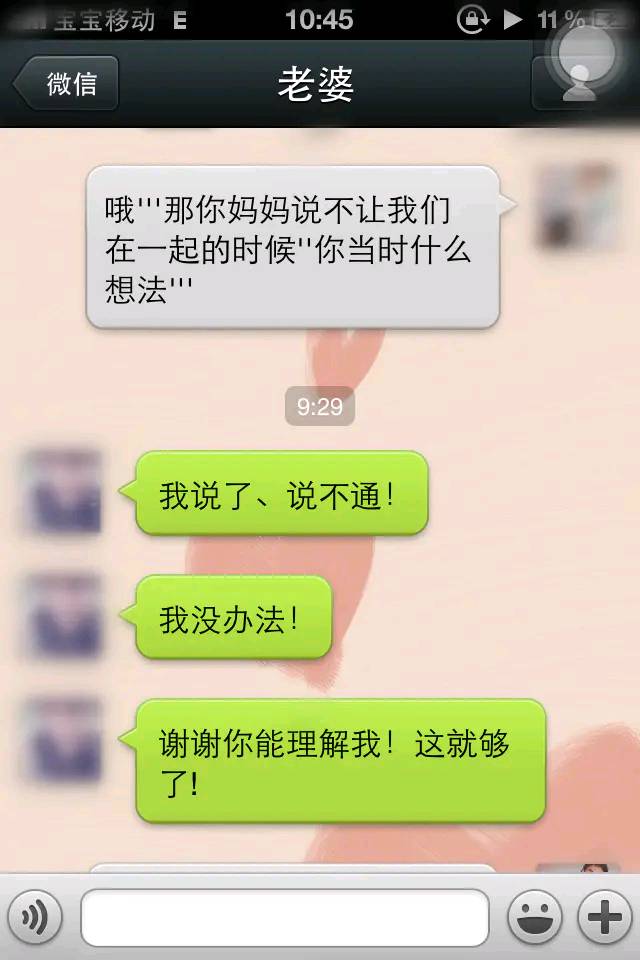Switch to voice message input
Image resolution: width=640 pixels, height=960 pixels.
coord(36,916)
